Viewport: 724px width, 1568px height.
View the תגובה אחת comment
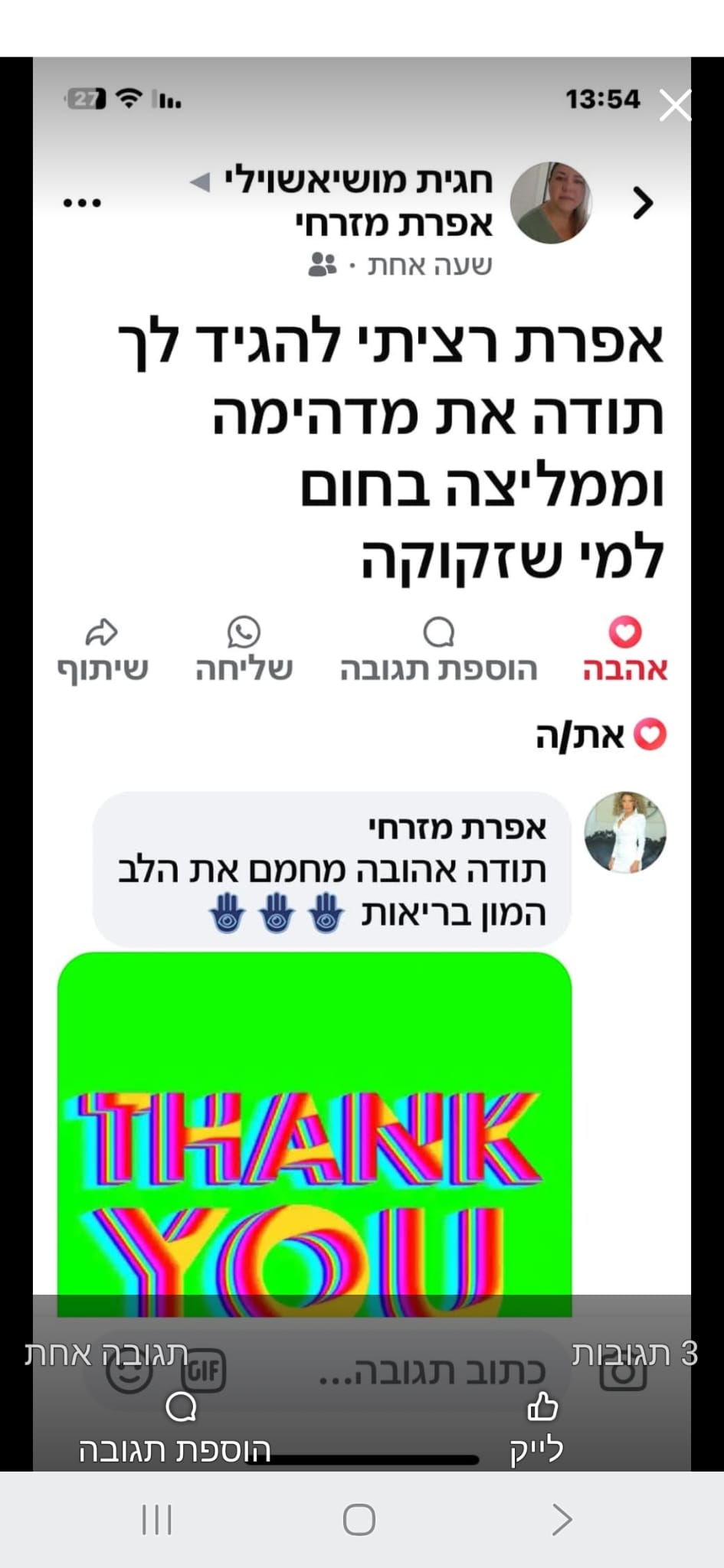106,1354
